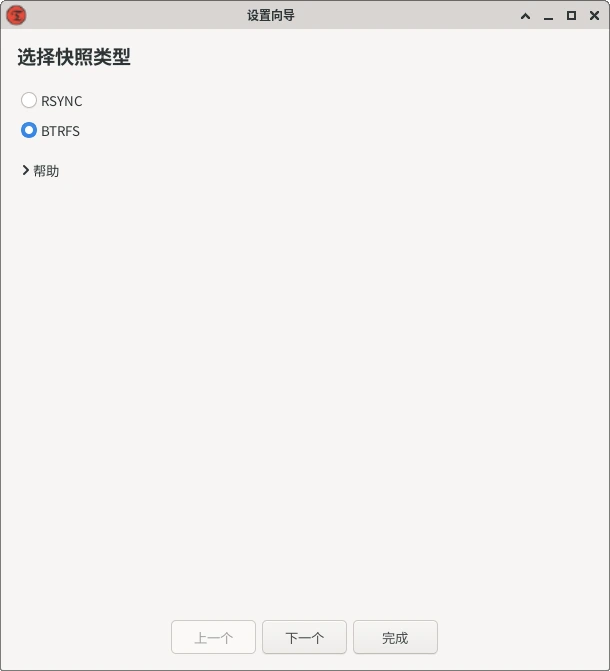Go to next step with 下一个
The image size is (610, 671).
pyautogui.click(x=304, y=637)
